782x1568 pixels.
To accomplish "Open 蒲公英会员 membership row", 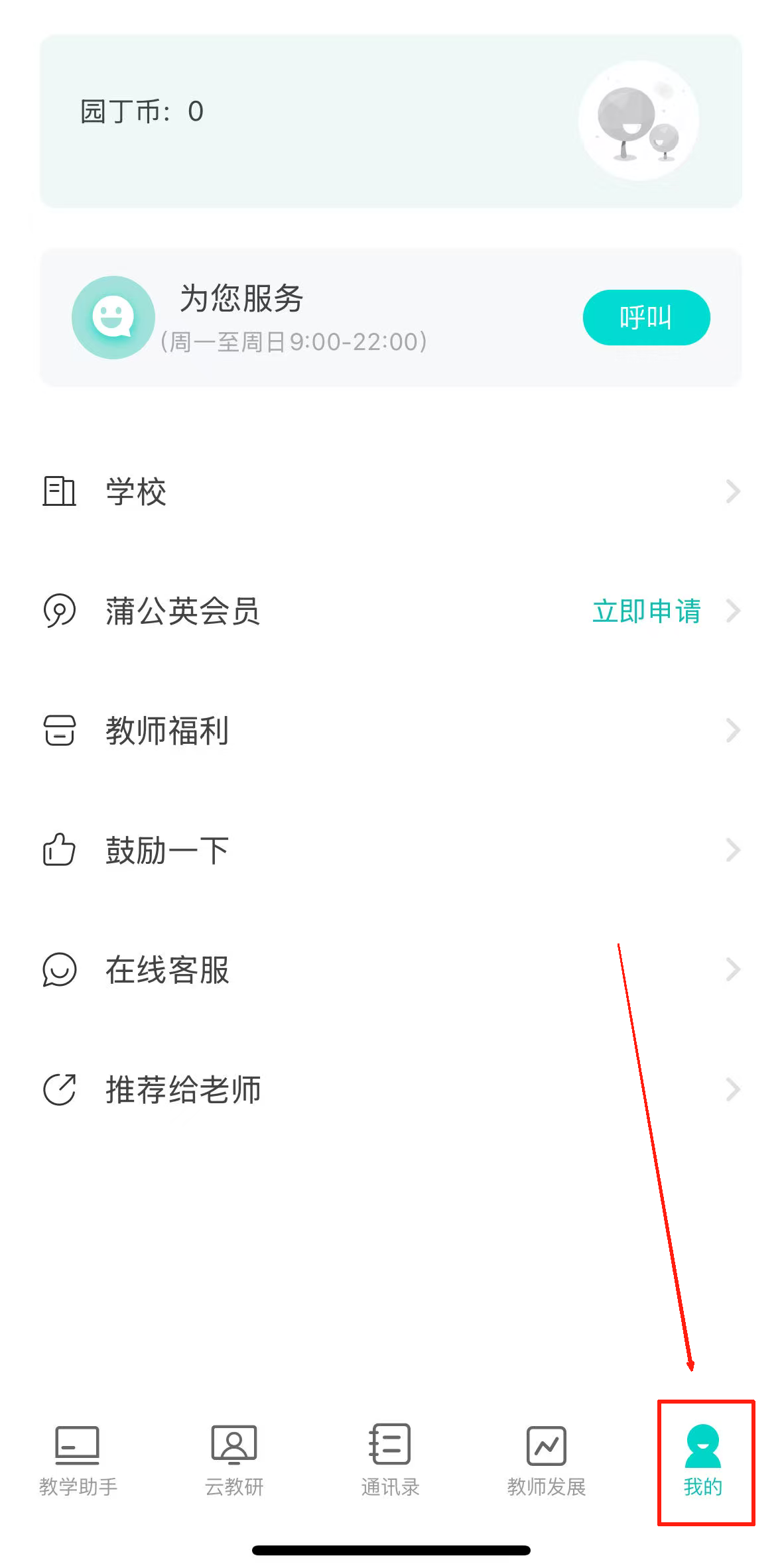I will click(391, 611).
